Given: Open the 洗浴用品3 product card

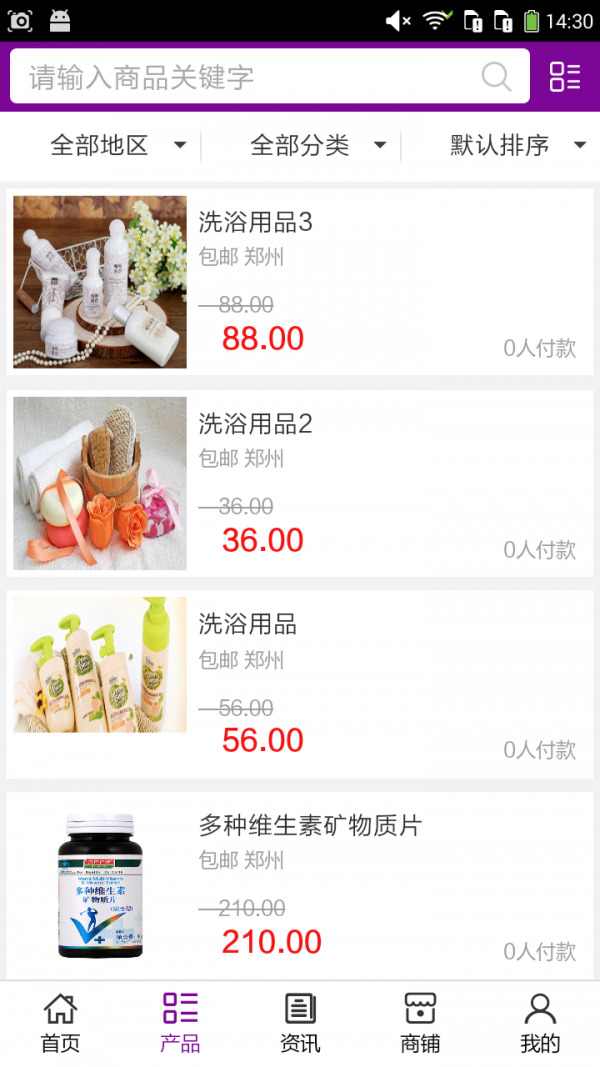Looking at the screenshot, I should [300, 282].
